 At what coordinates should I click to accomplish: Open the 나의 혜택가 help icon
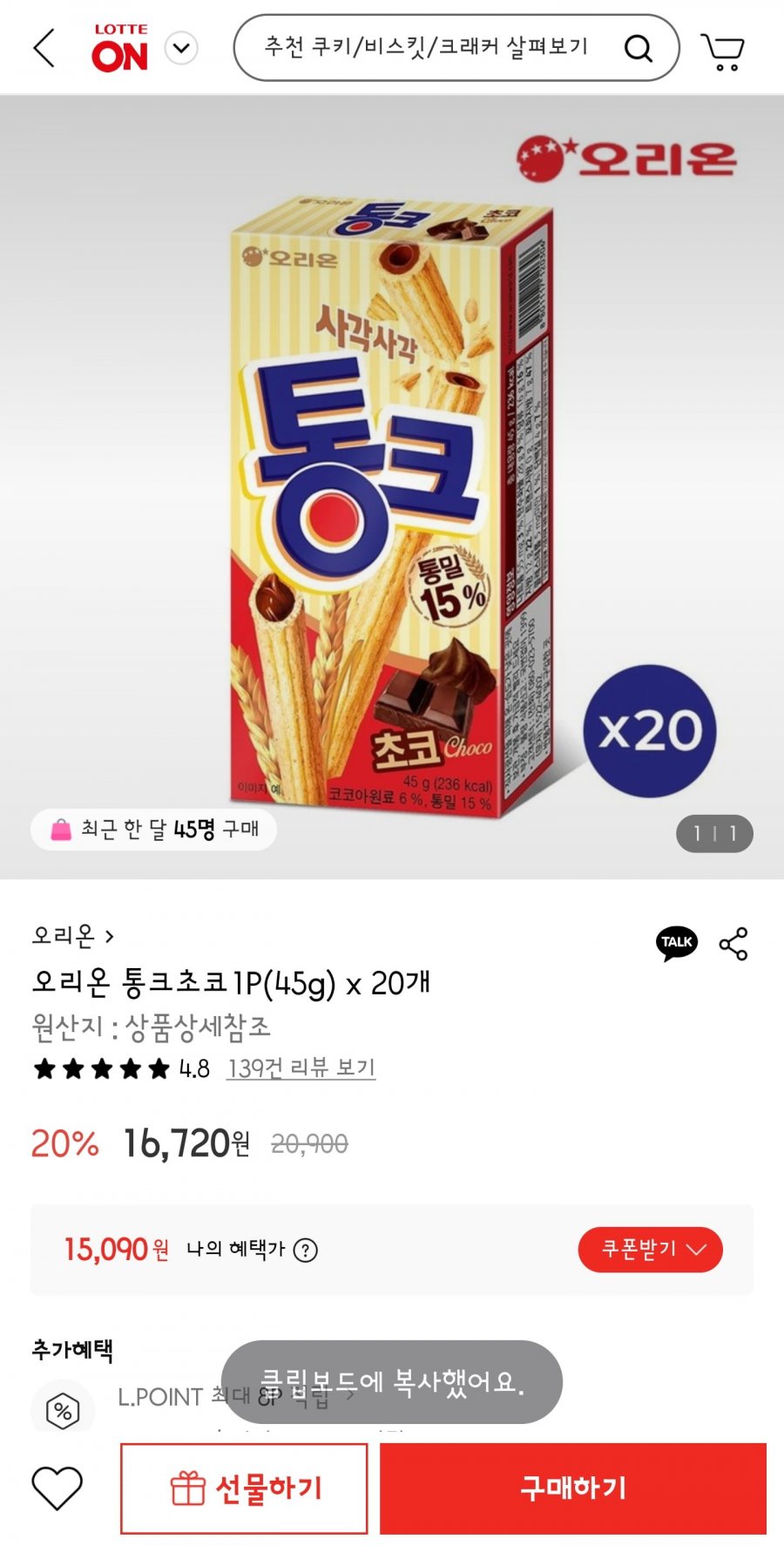(305, 1250)
